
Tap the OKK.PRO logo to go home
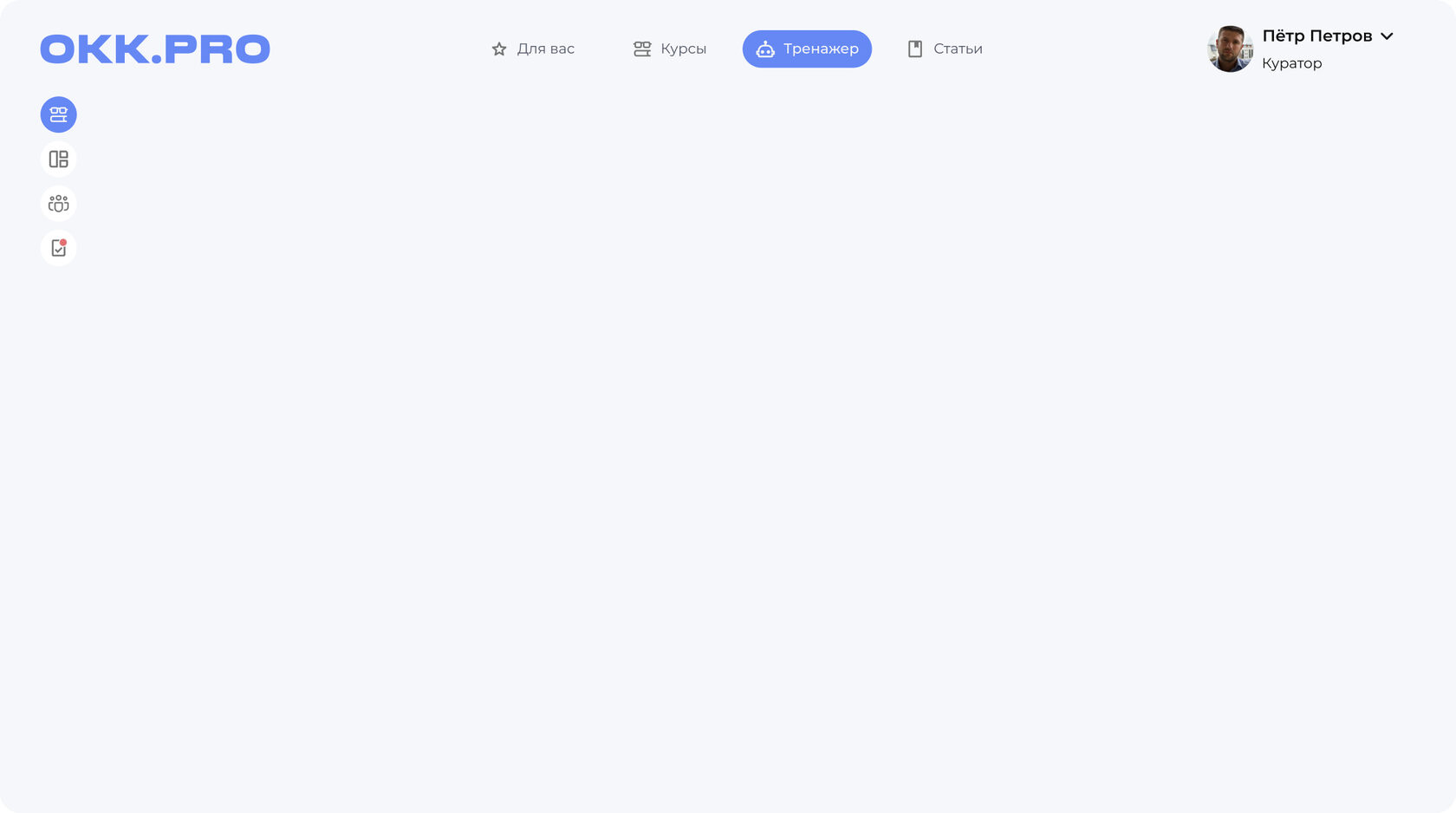155,49
